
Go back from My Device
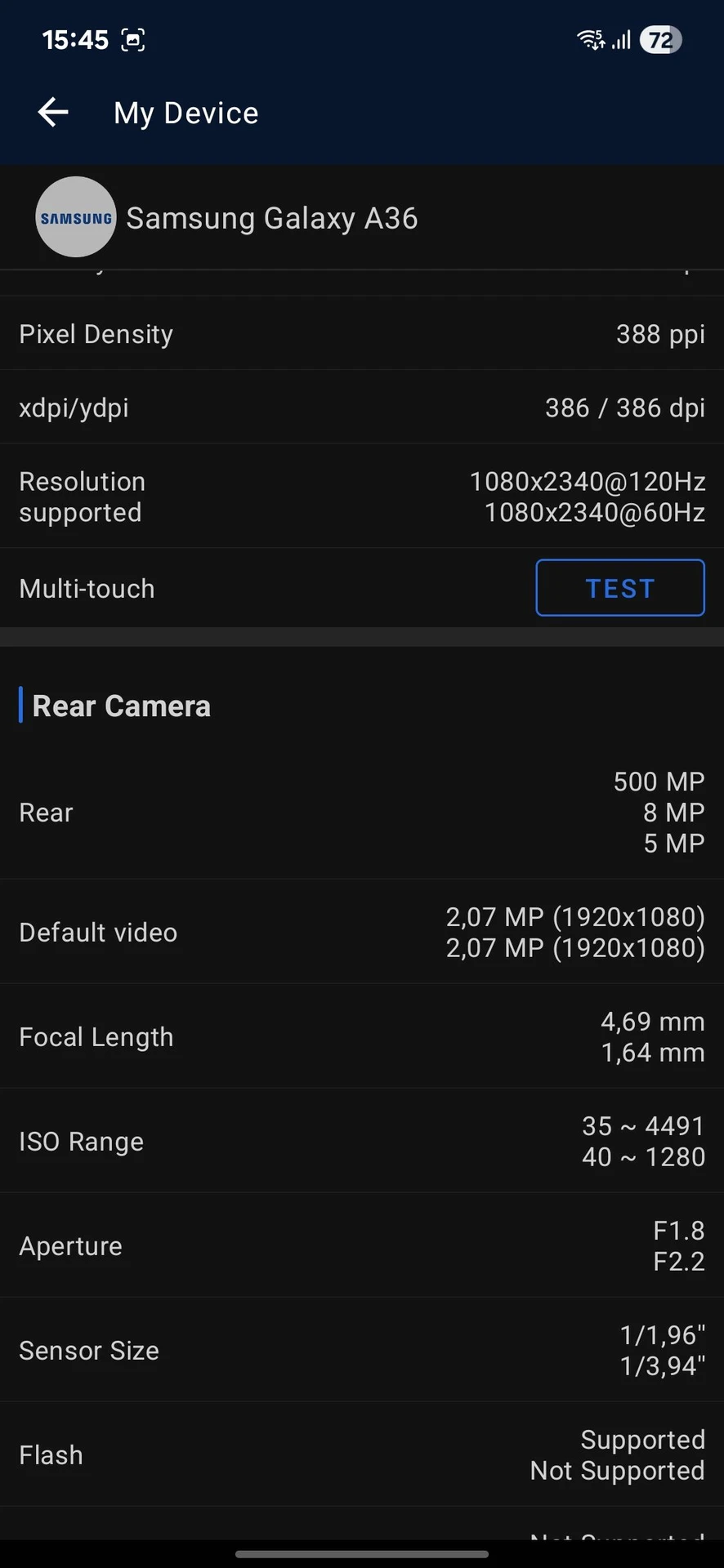(x=53, y=113)
